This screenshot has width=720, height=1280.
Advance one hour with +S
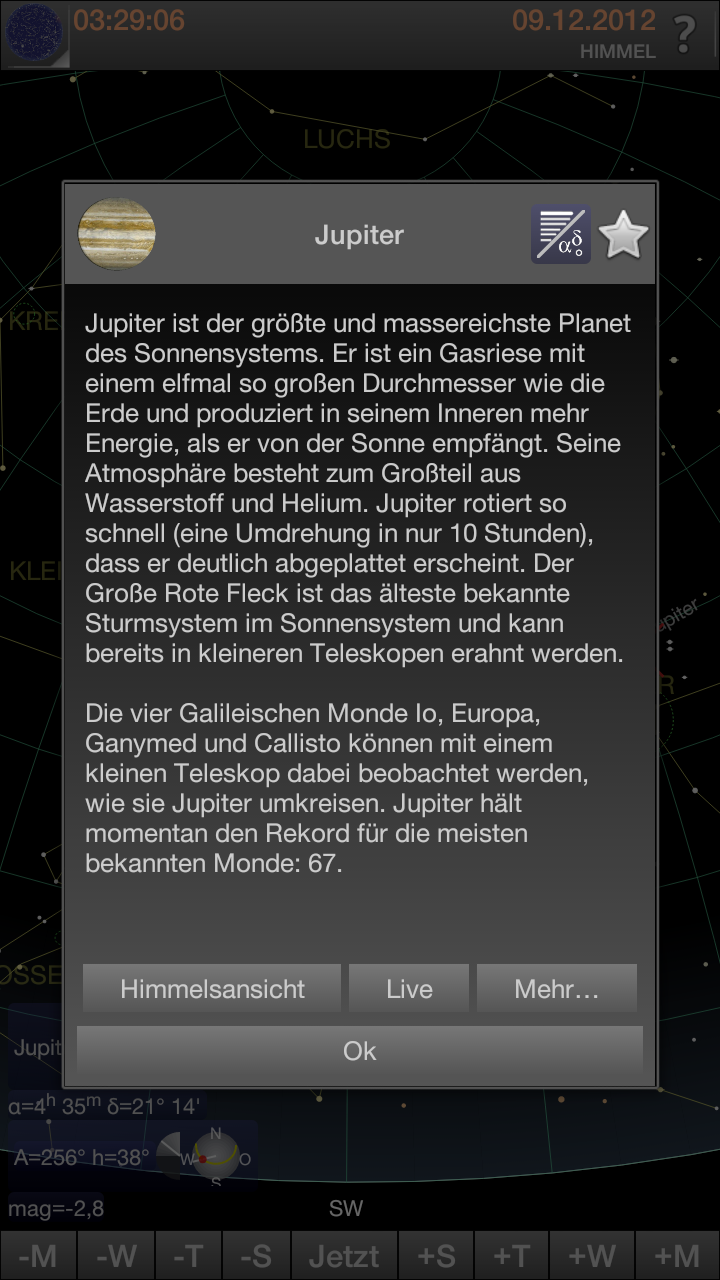pyautogui.click(x=436, y=1256)
